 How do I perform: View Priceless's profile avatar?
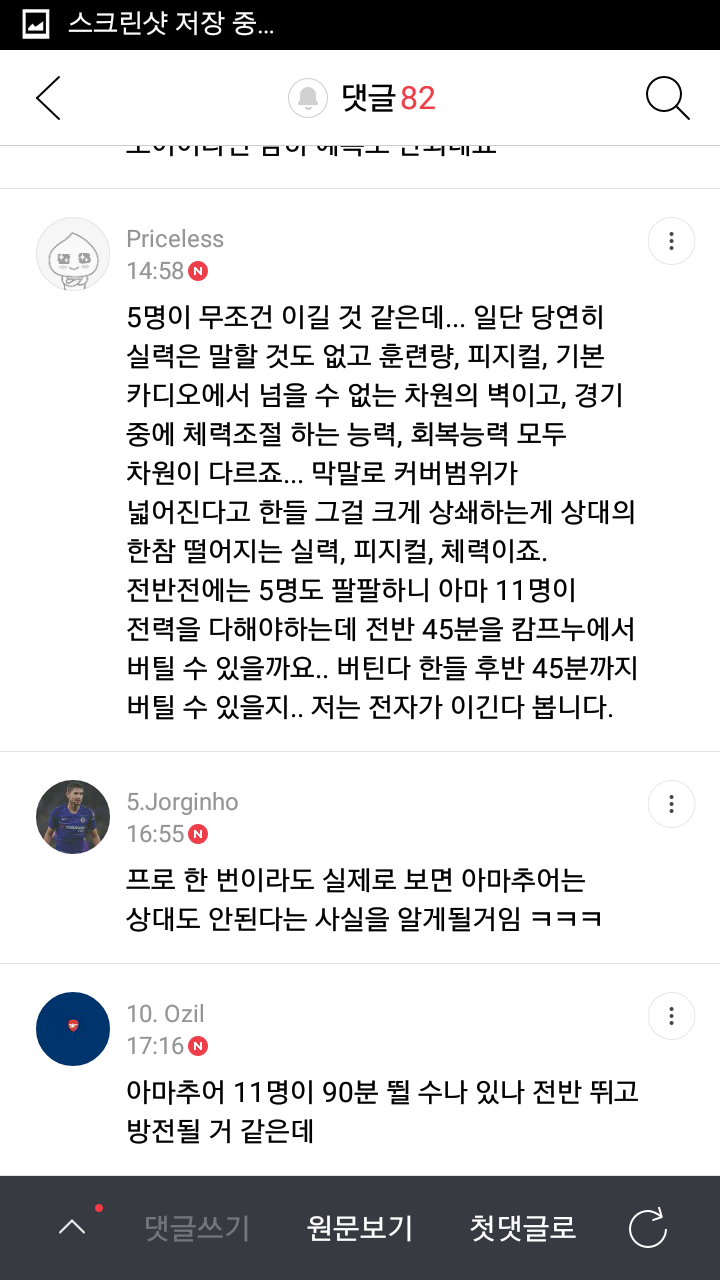click(x=73, y=254)
